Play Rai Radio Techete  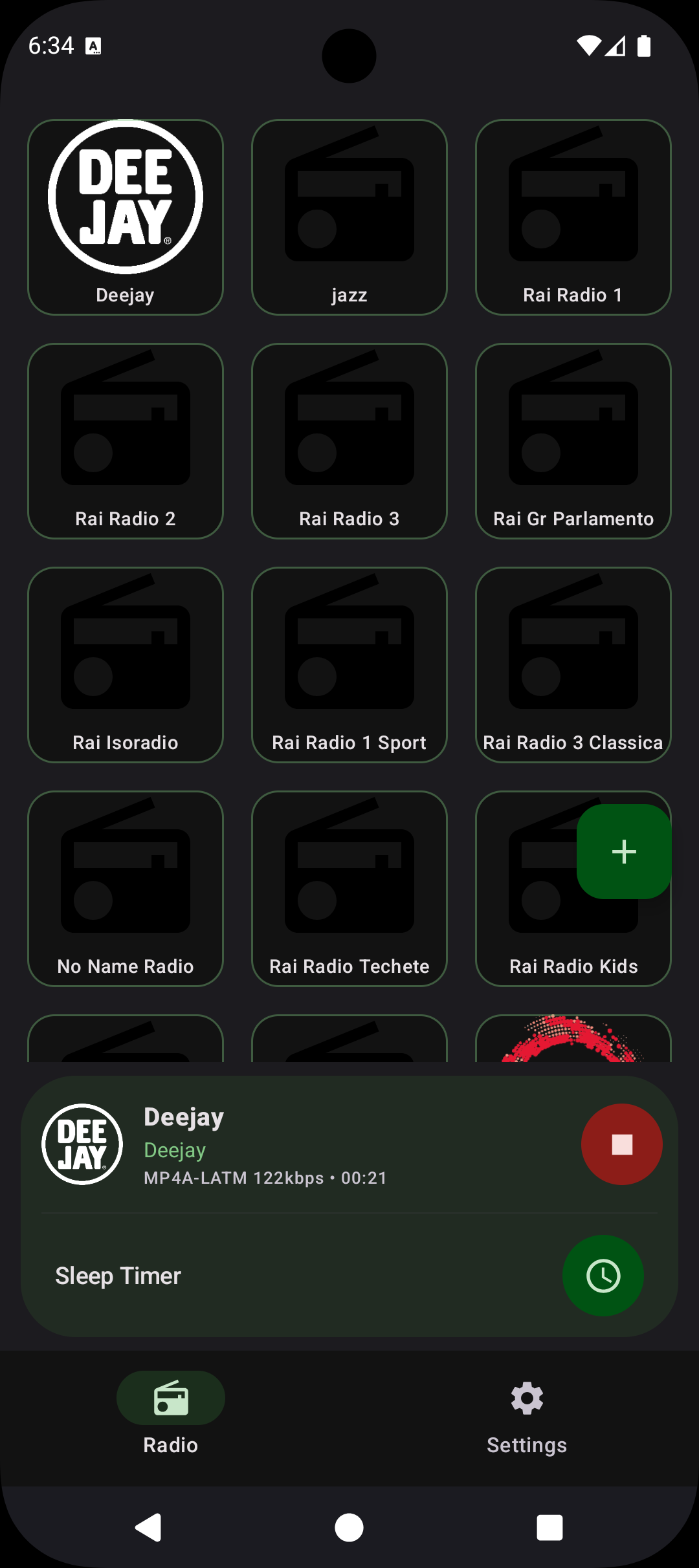349,889
